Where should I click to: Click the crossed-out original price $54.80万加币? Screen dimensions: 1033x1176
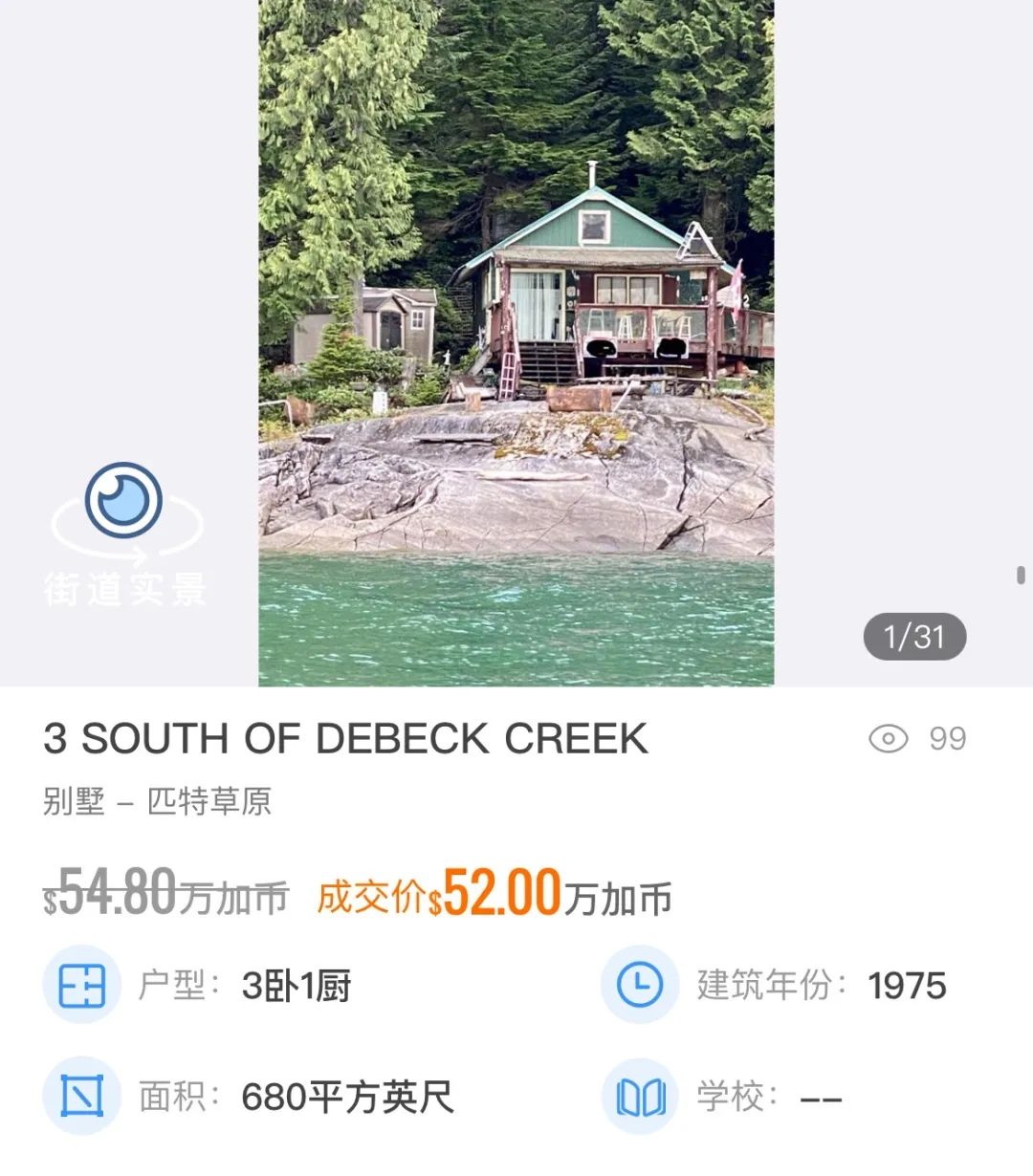click(165, 897)
